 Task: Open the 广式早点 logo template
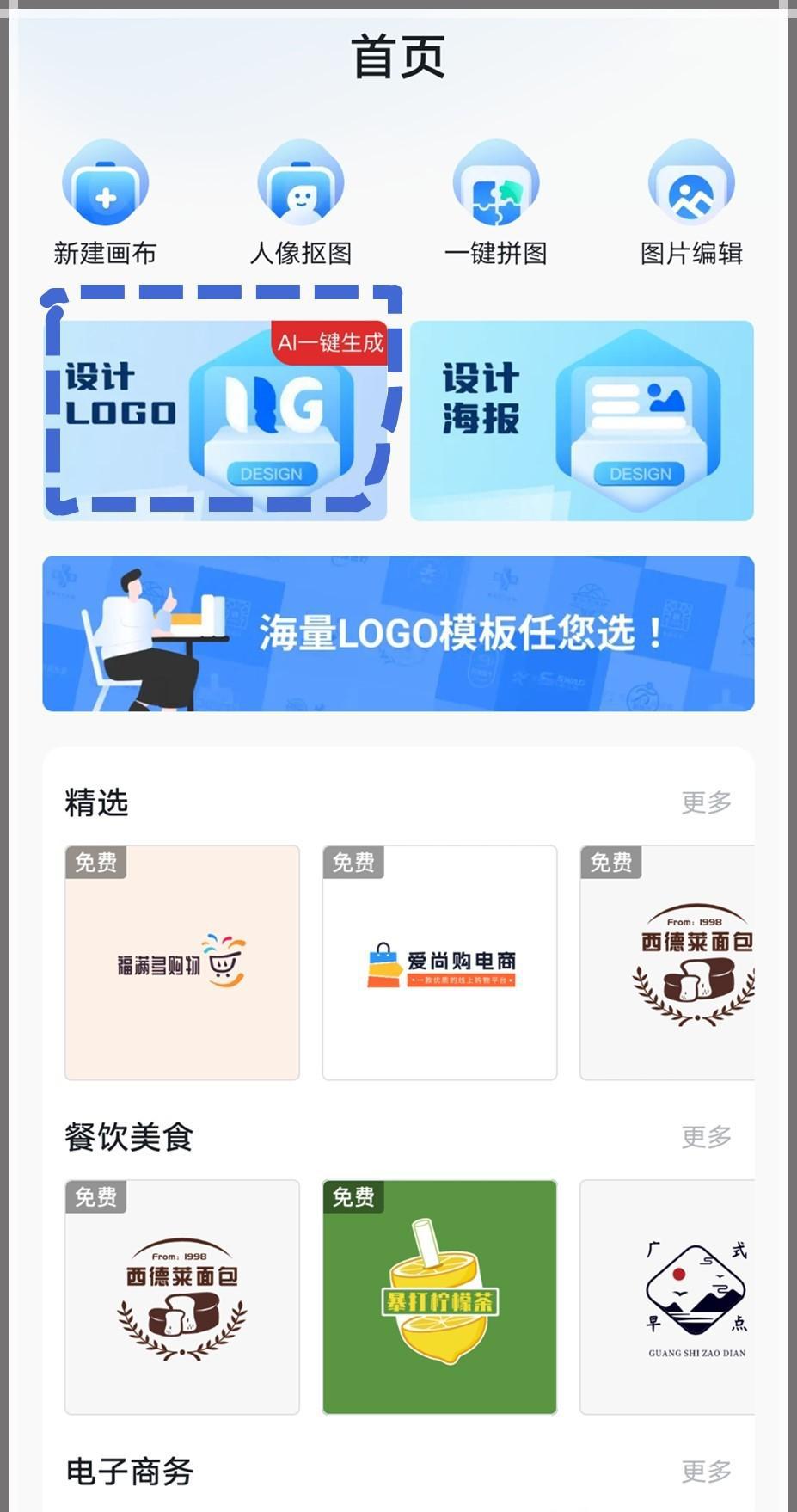tap(667, 1297)
